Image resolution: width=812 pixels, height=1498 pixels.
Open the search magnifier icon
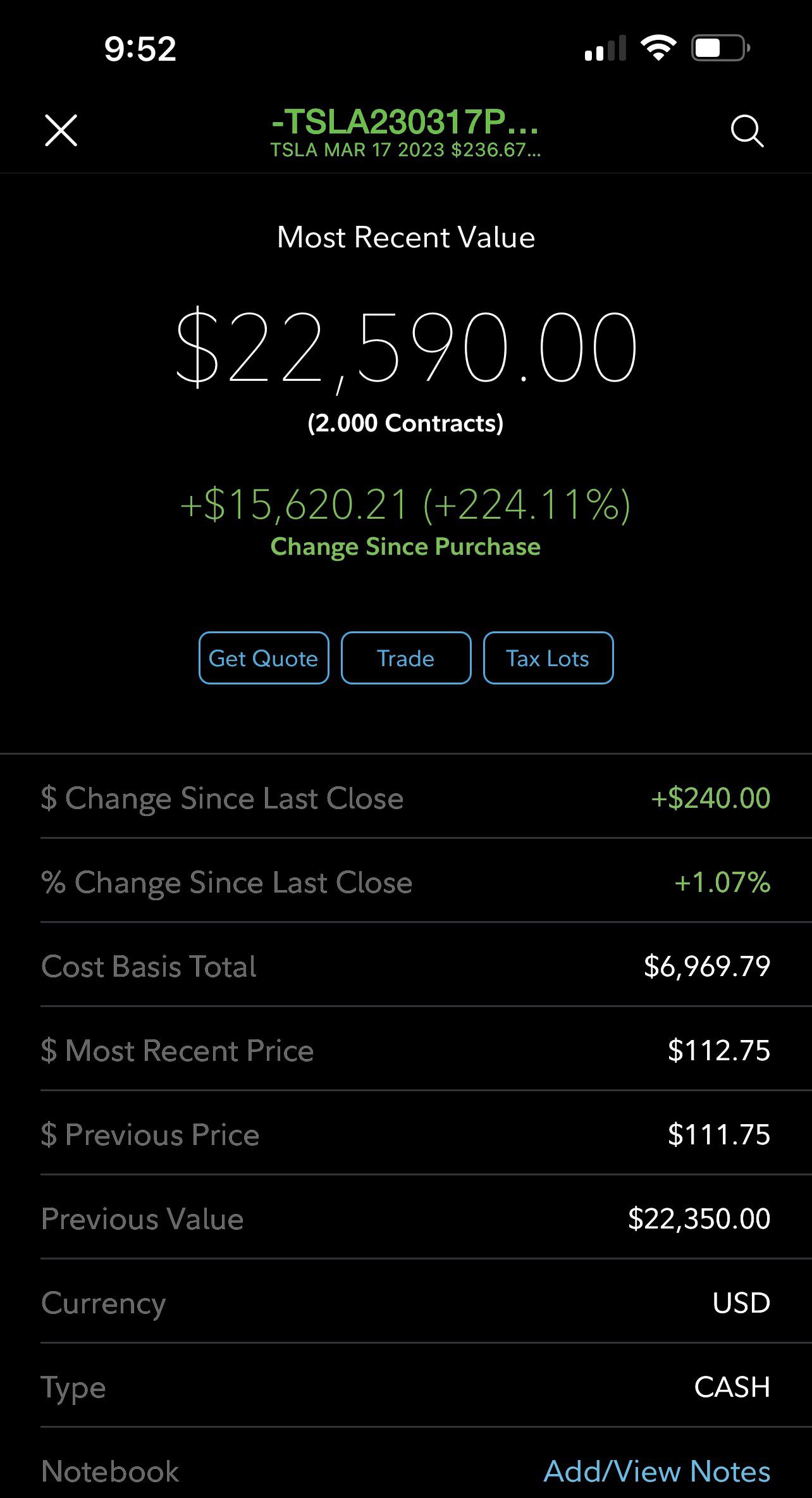[747, 132]
